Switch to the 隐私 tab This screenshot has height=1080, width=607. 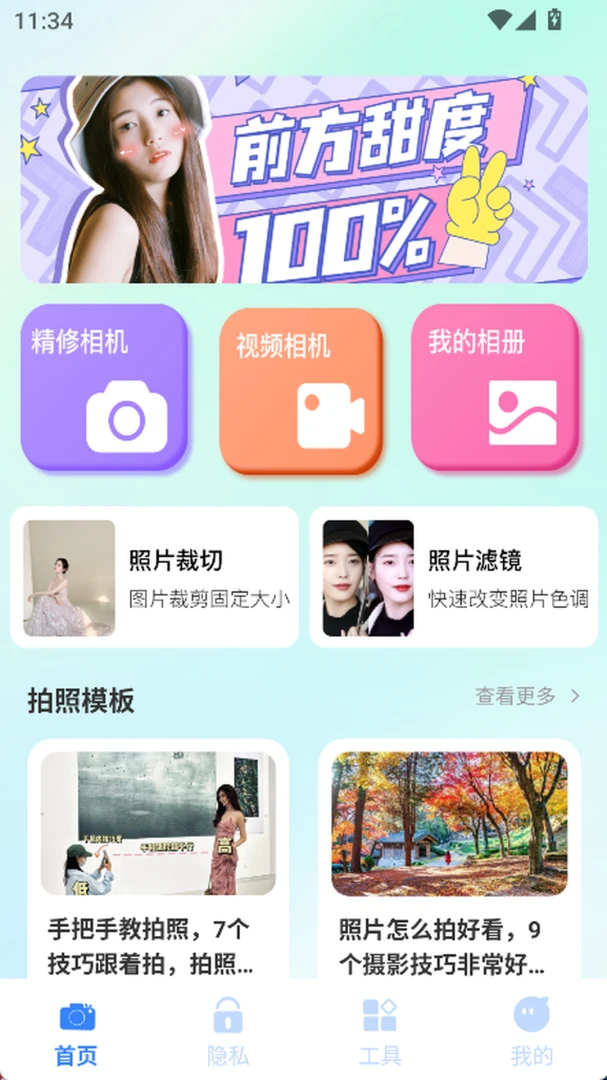pos(228,1031)
